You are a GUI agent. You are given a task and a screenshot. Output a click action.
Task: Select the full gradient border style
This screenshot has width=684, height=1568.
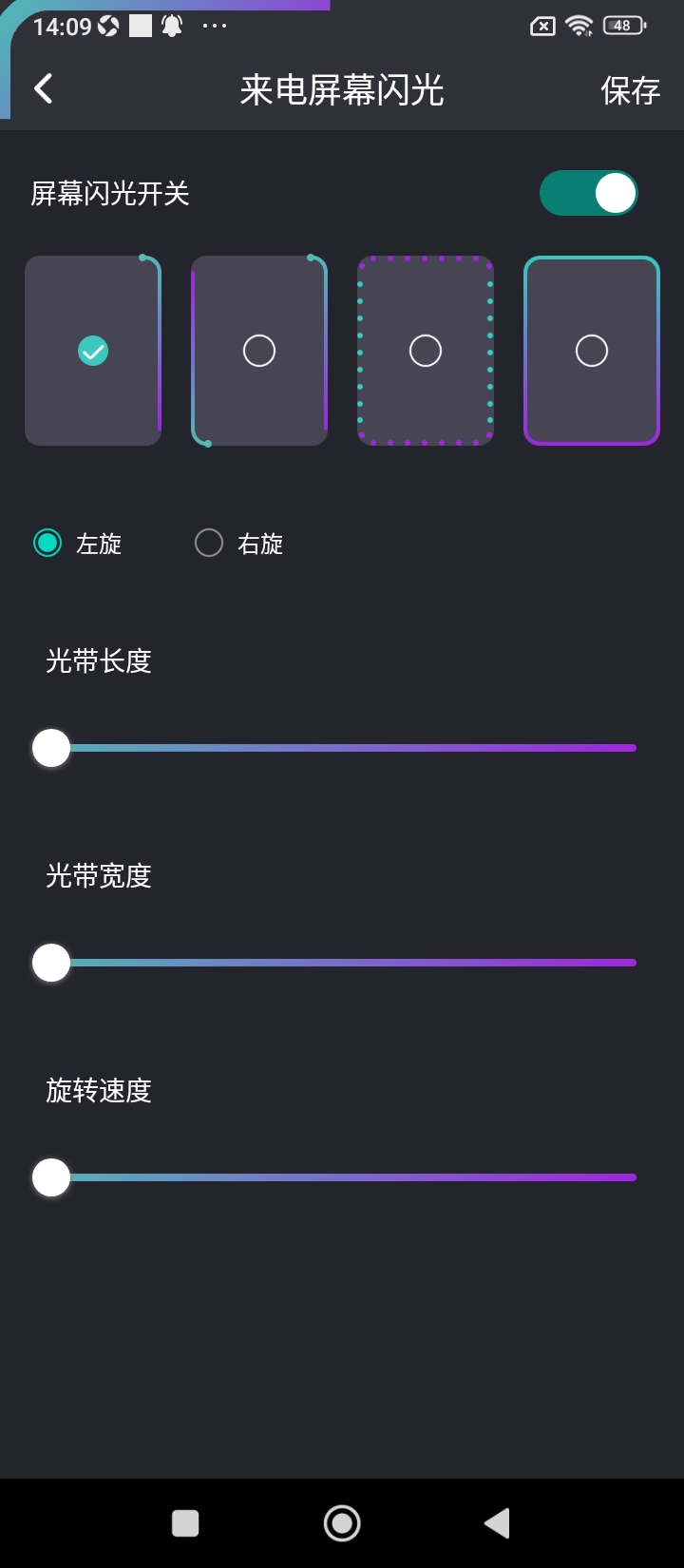click(x=591, y=351)
